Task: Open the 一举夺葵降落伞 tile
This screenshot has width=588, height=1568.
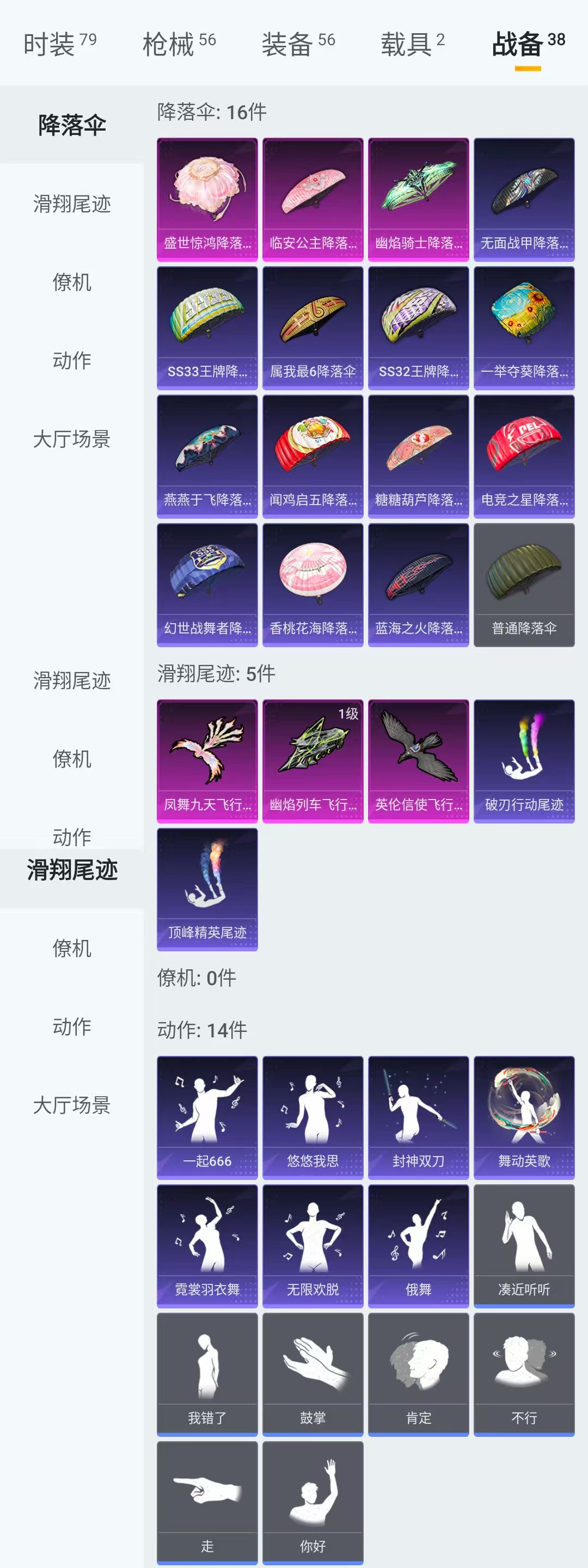Action: coord(524,328)
